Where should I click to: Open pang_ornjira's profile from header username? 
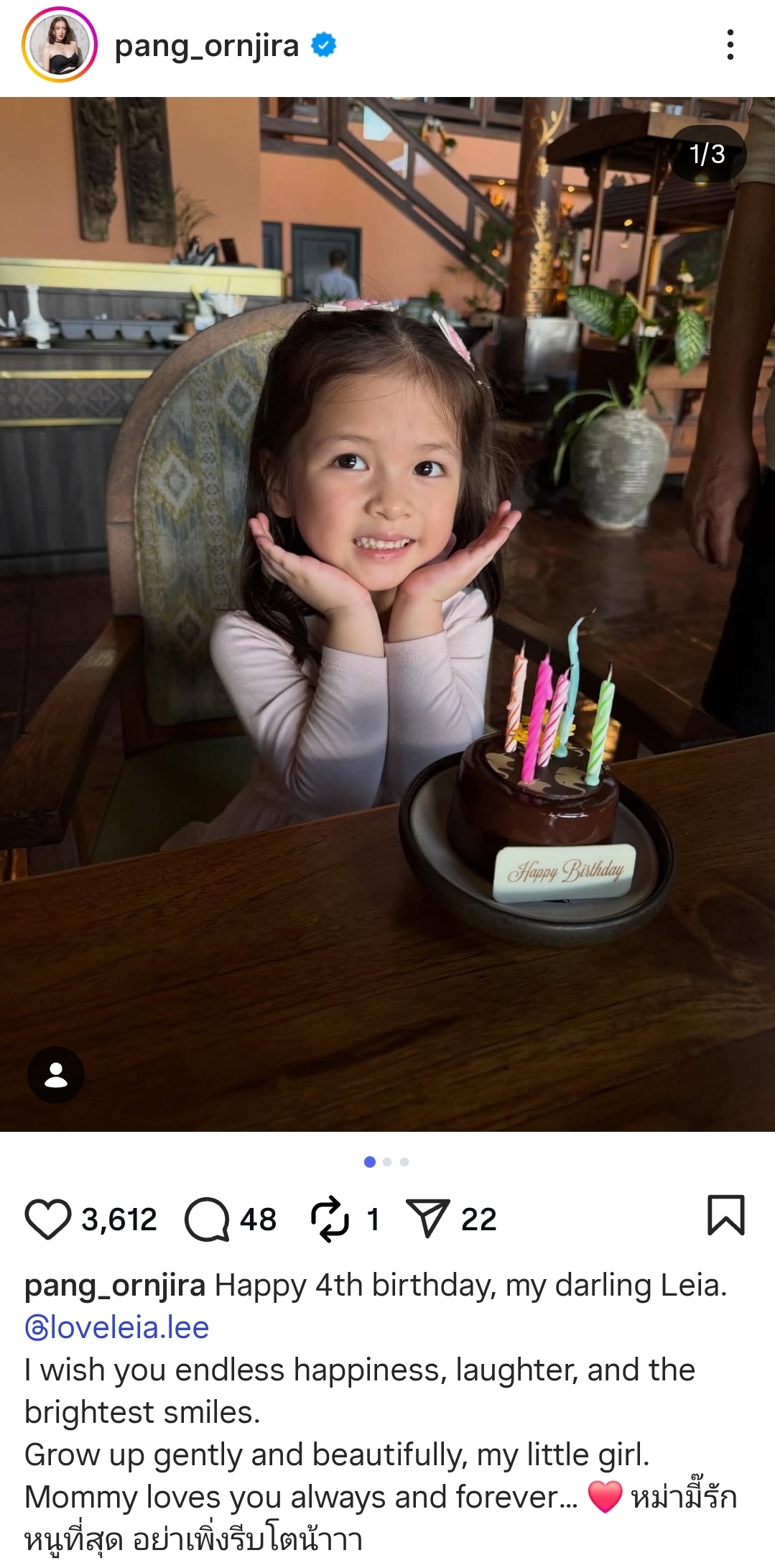coord(206,46)
